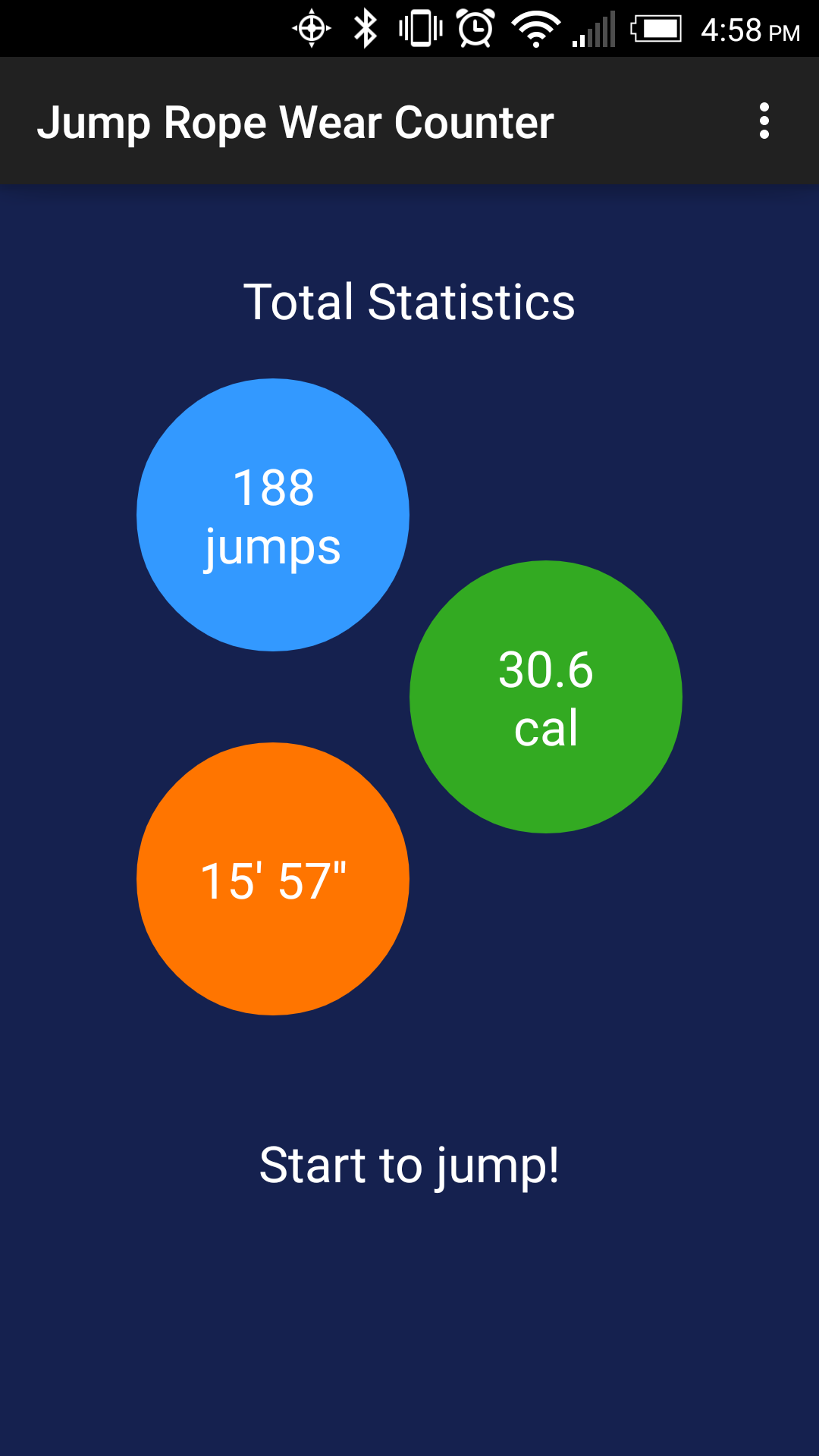Tap the alarm clock icon in status bar

coord(475,29)
